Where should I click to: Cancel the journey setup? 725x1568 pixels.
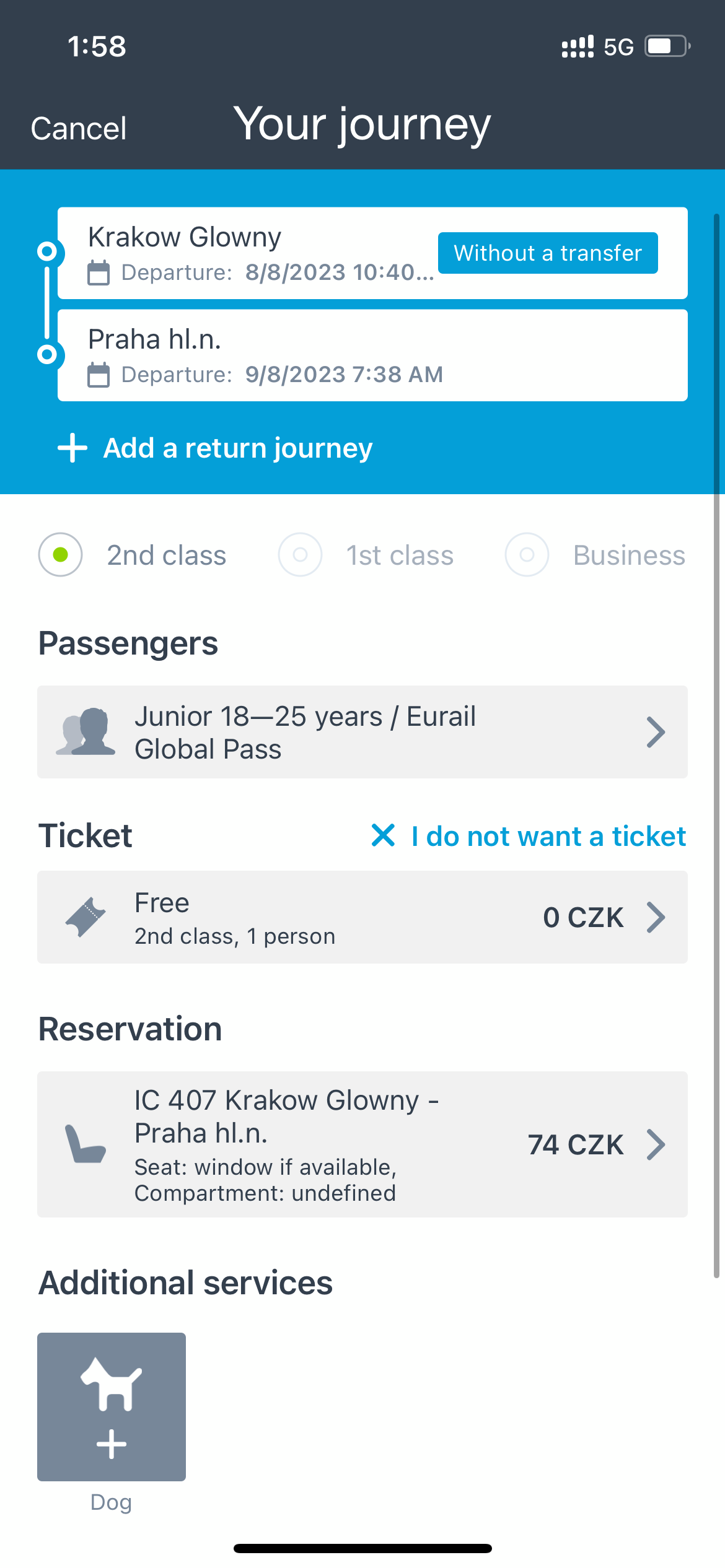pyautogui.click(x=79, y=129)
